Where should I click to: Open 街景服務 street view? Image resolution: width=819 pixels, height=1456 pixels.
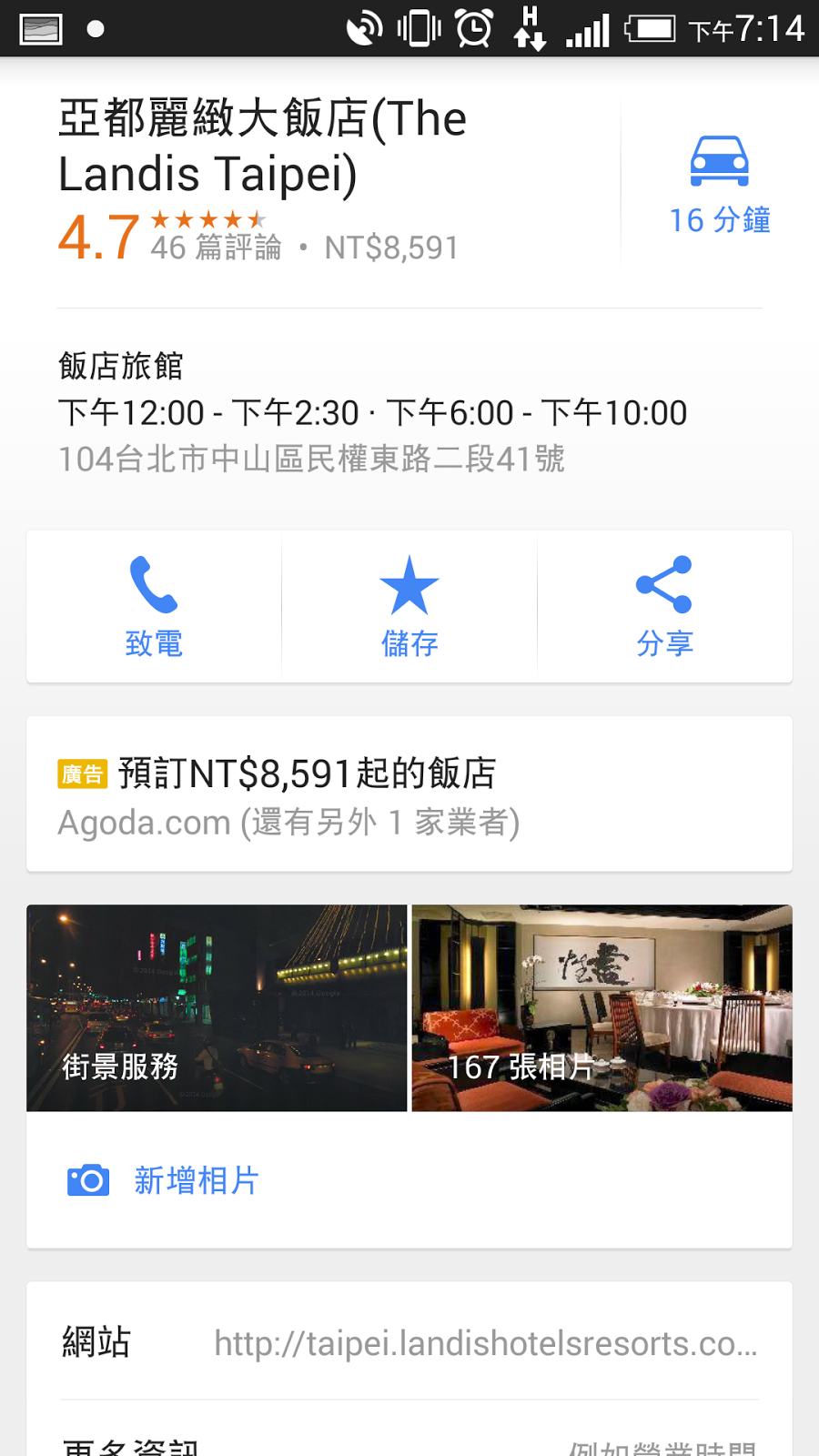click(217, 1008)
